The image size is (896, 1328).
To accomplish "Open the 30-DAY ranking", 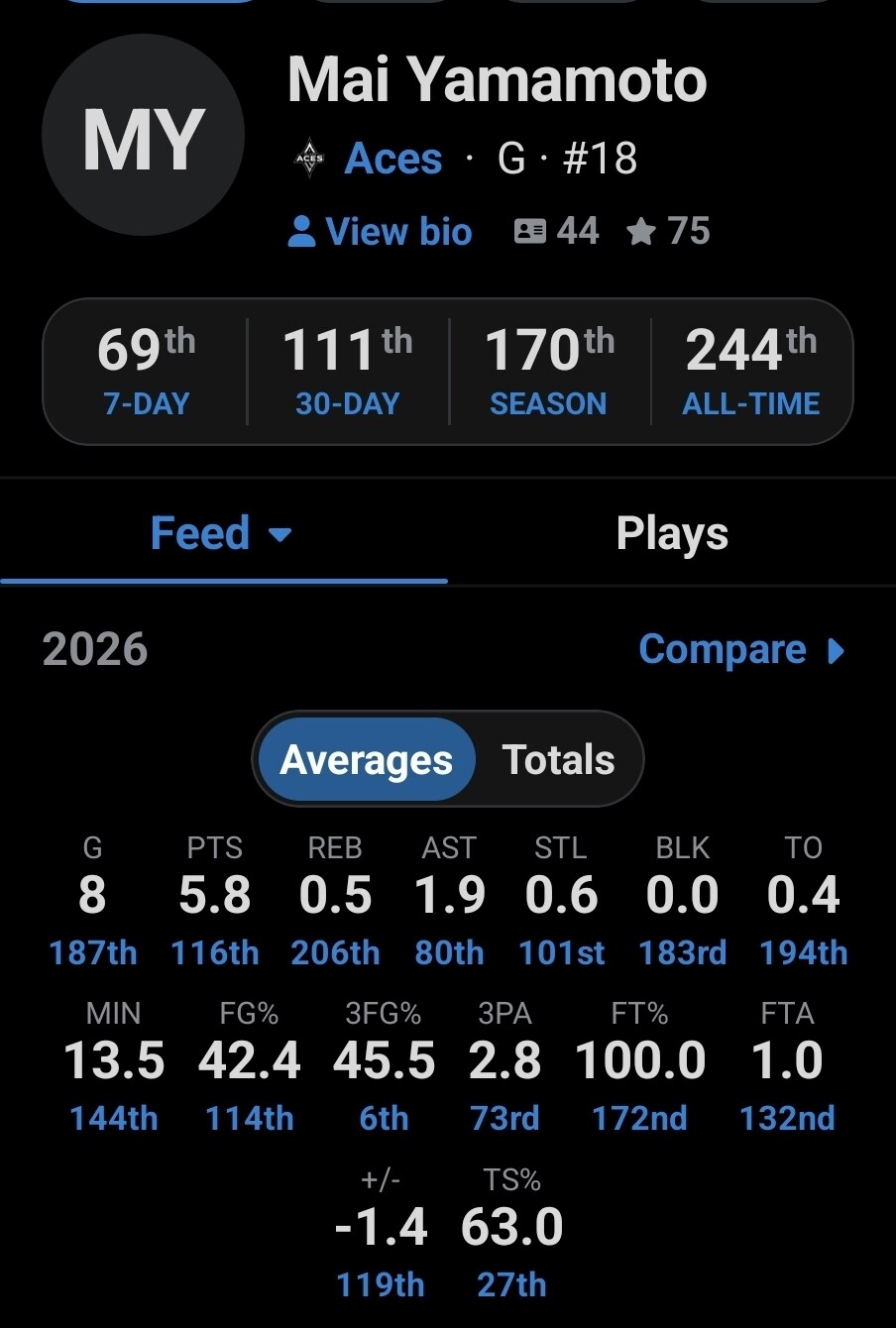I will click(347, 372).
